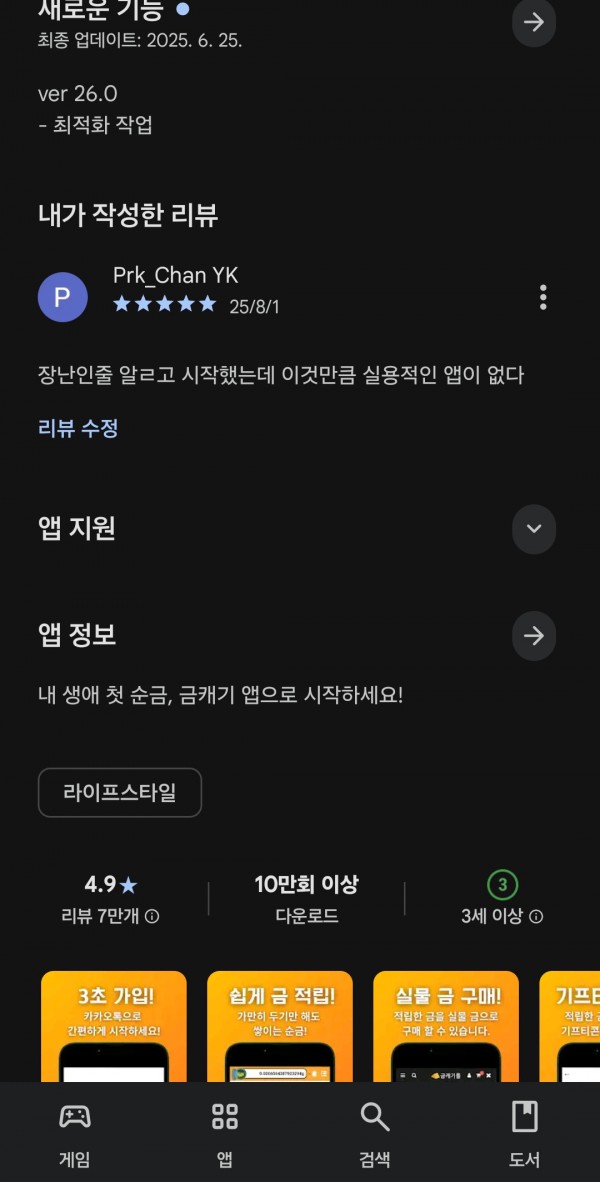Switch to the 게임 tab
Viewport: 600px width, 1182px height.
(x=75, y=1133)
